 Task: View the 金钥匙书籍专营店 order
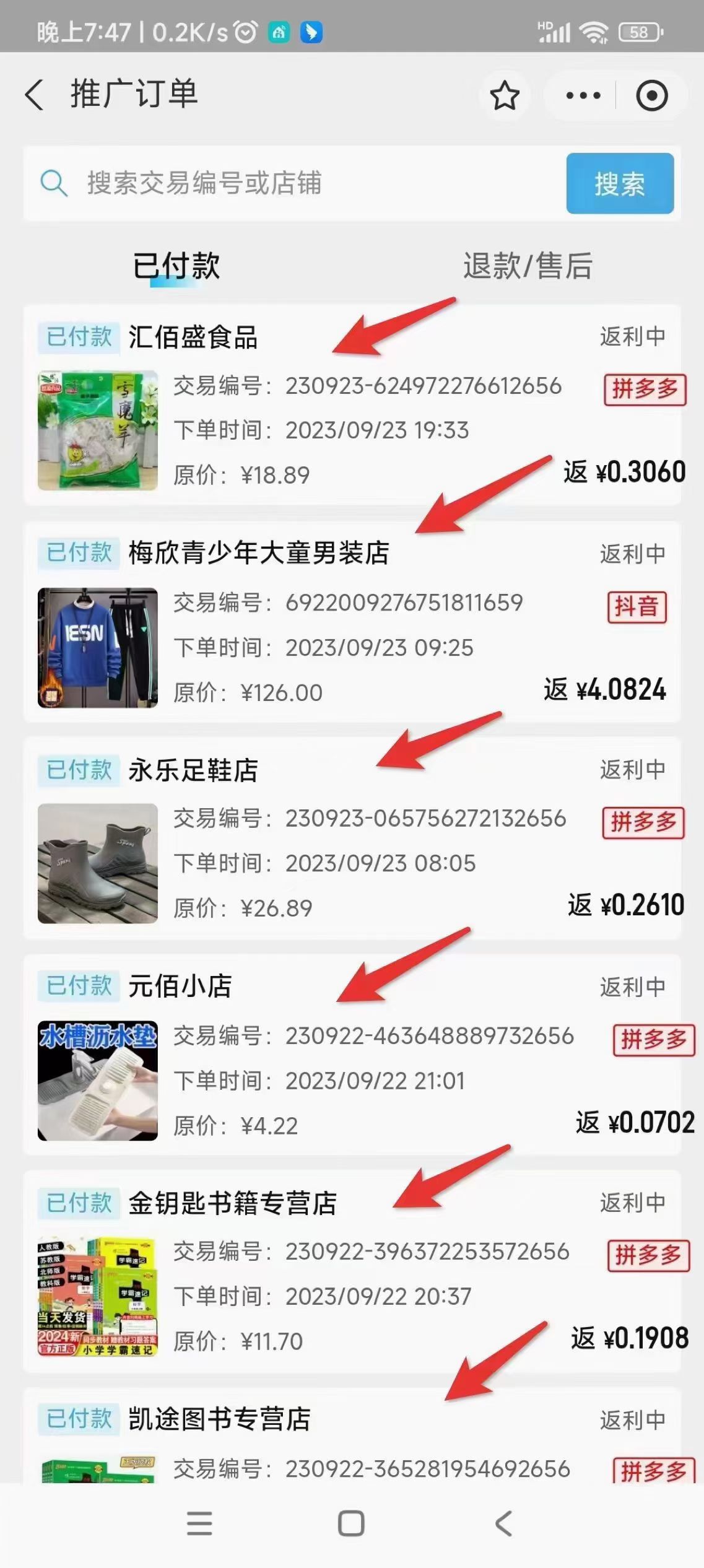pos(352,1271)
